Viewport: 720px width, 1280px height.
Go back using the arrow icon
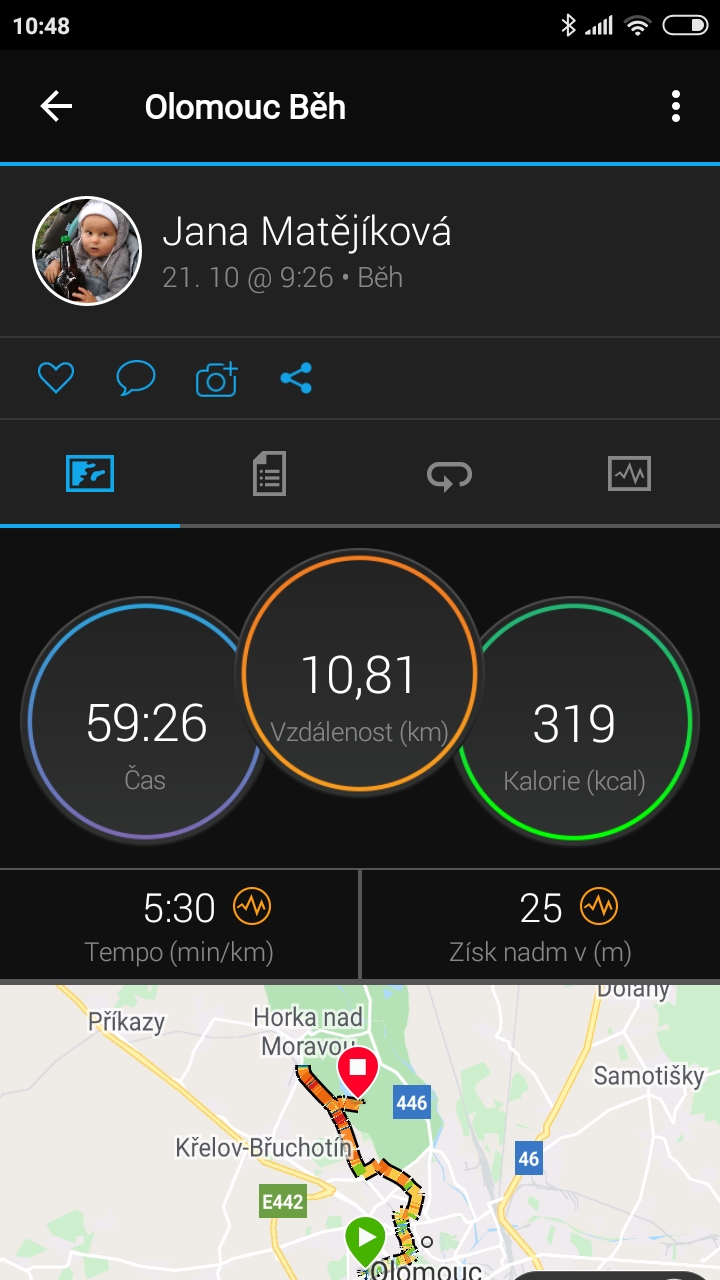56,107
